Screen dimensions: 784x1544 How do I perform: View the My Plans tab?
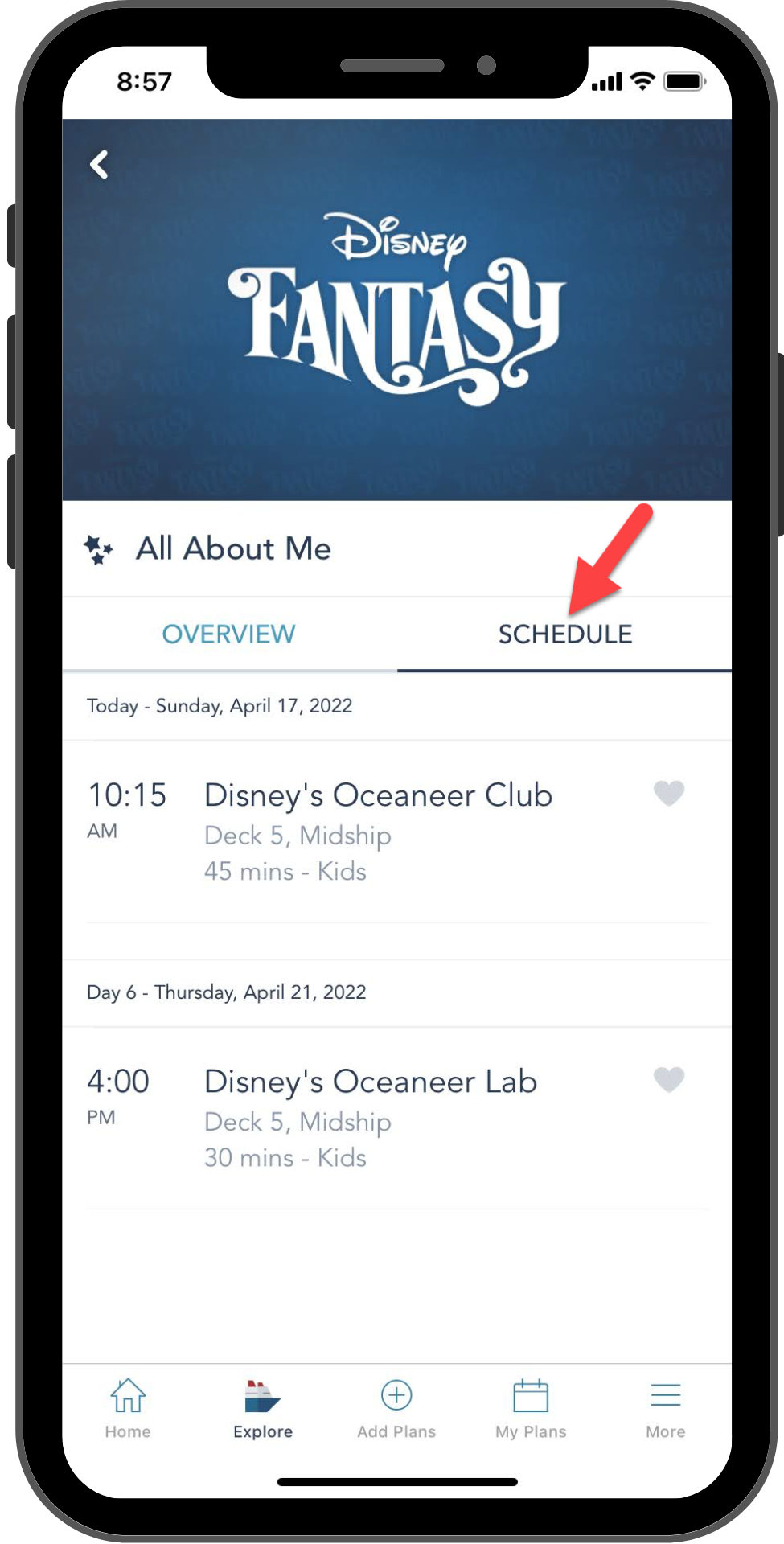coord(531,1409)
